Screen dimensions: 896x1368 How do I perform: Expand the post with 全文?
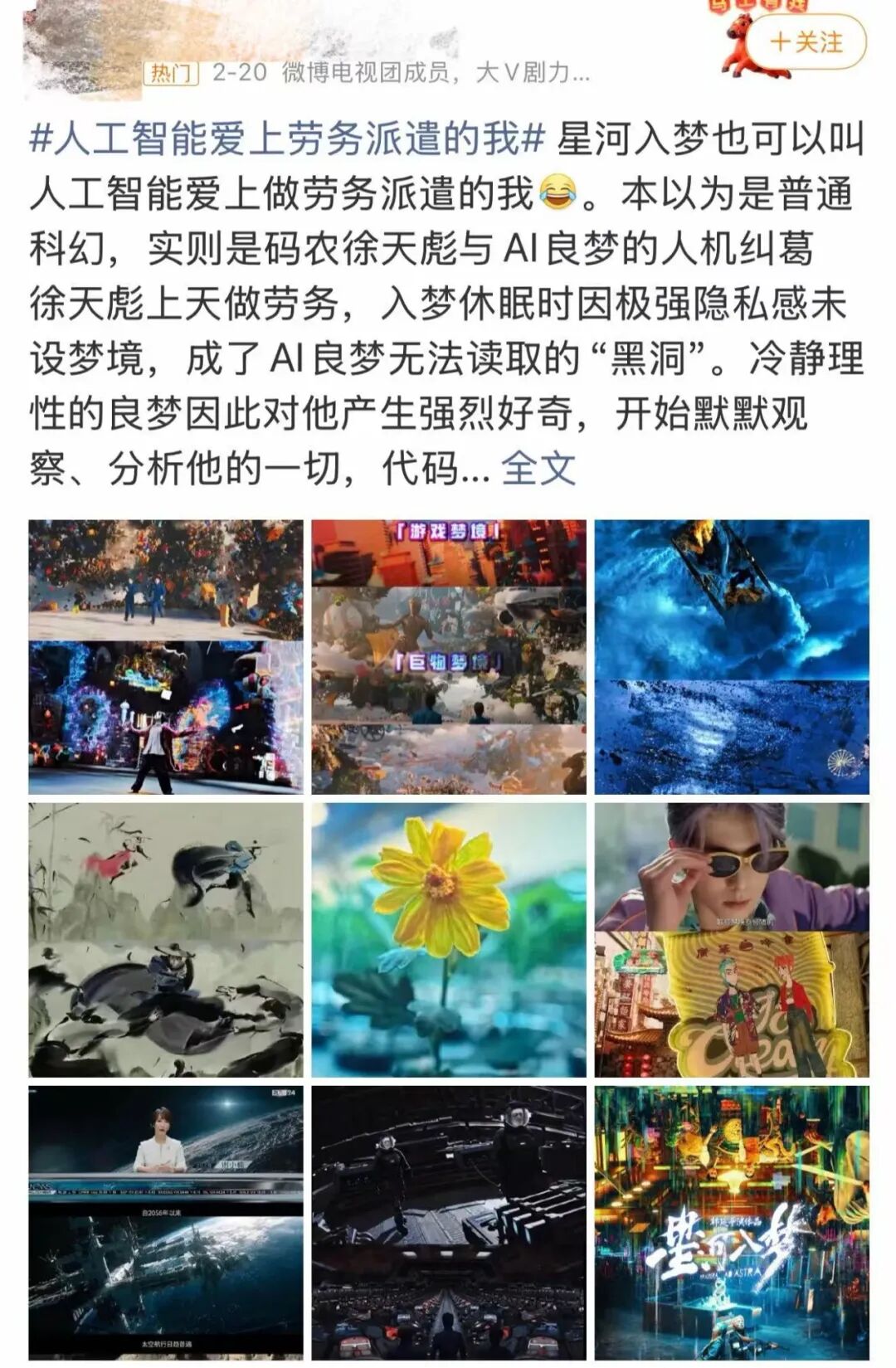pyautogui.click(x=538, y=469)
